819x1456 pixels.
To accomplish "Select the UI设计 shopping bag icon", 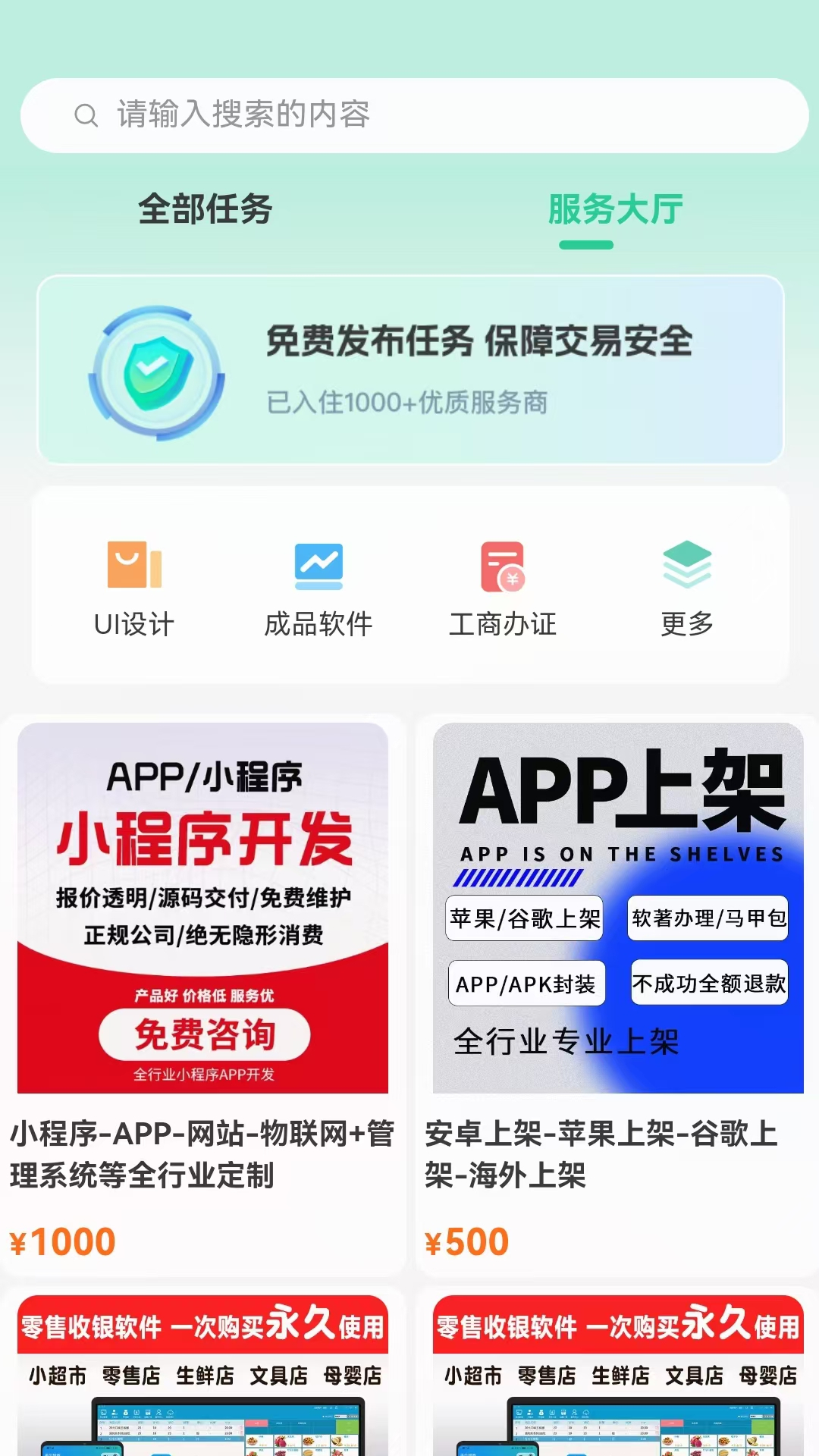I will tap(132, 566).
